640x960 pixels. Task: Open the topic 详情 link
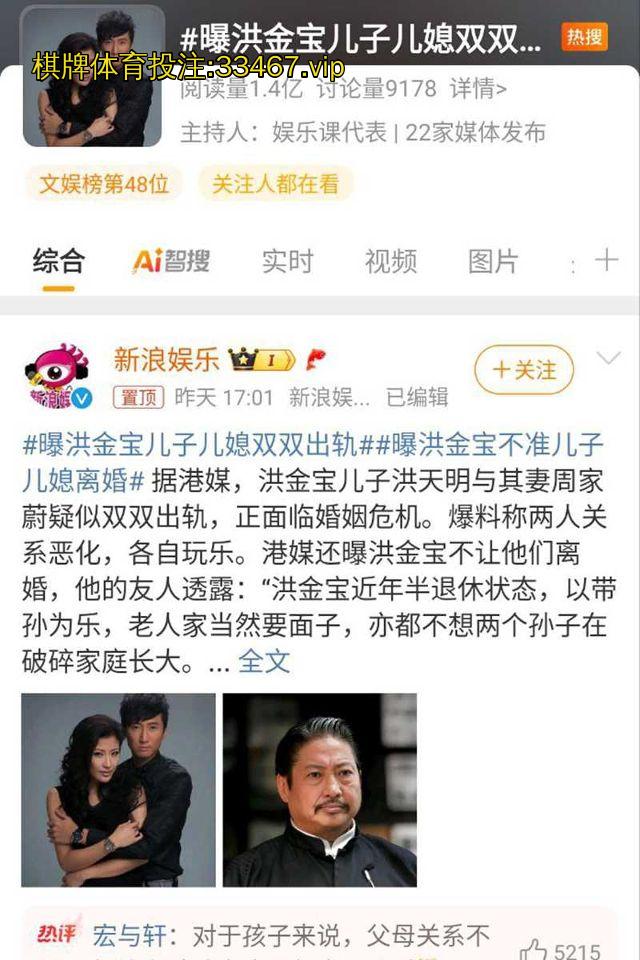pyautogui.click(x=478, y=90)
